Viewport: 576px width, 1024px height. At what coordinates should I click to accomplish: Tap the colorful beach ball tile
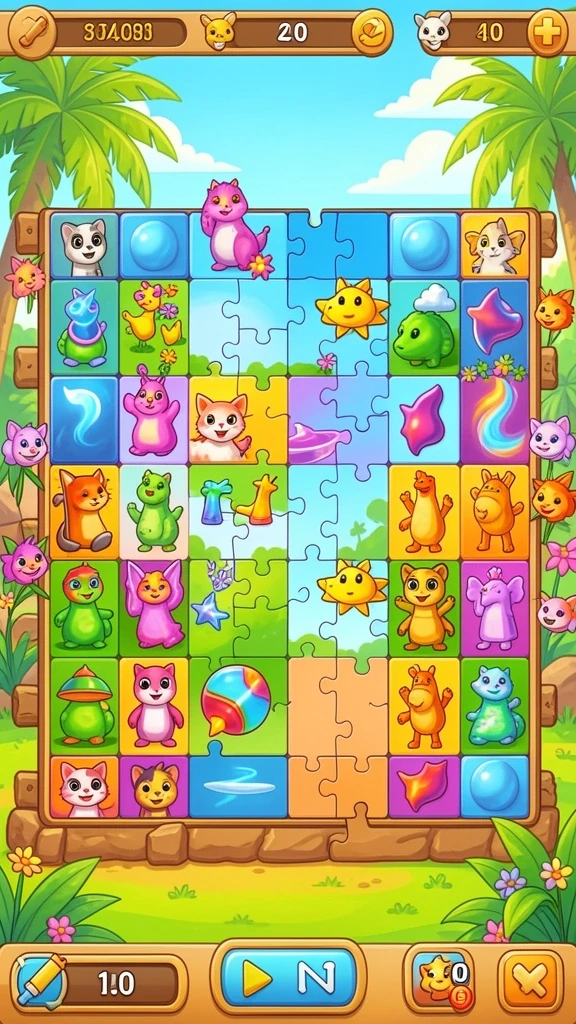[236, 701]
